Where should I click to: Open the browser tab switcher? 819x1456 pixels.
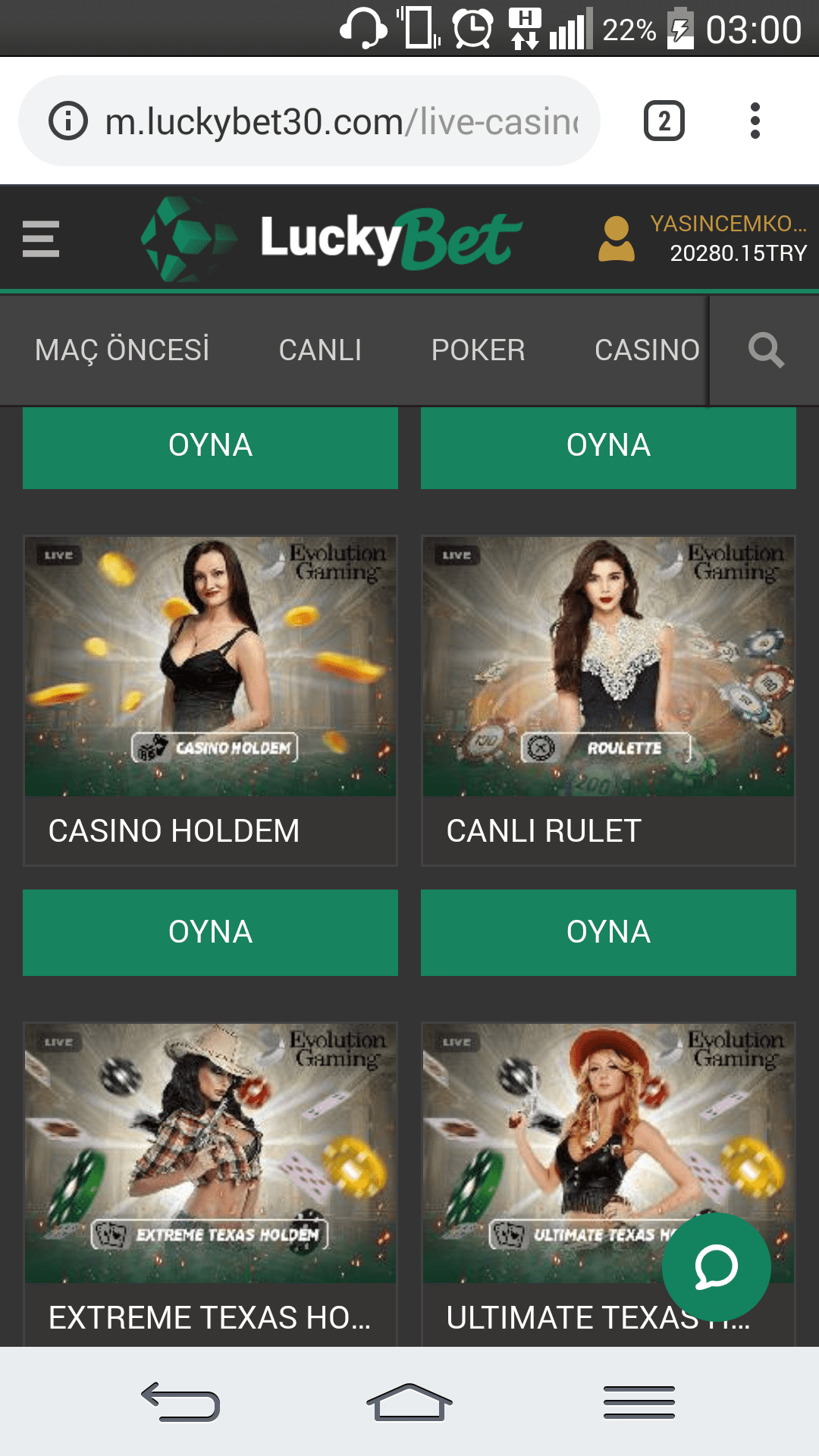(x=664, y=121)
